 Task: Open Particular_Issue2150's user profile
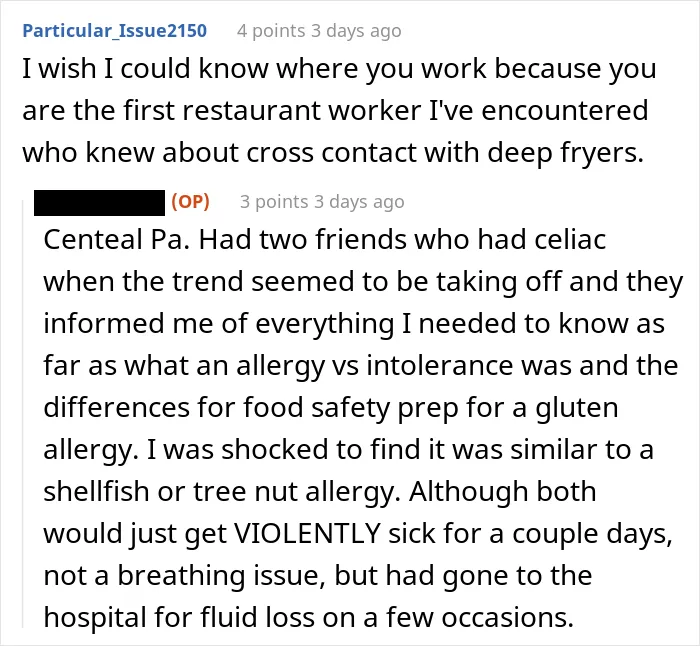coord(115,31)
